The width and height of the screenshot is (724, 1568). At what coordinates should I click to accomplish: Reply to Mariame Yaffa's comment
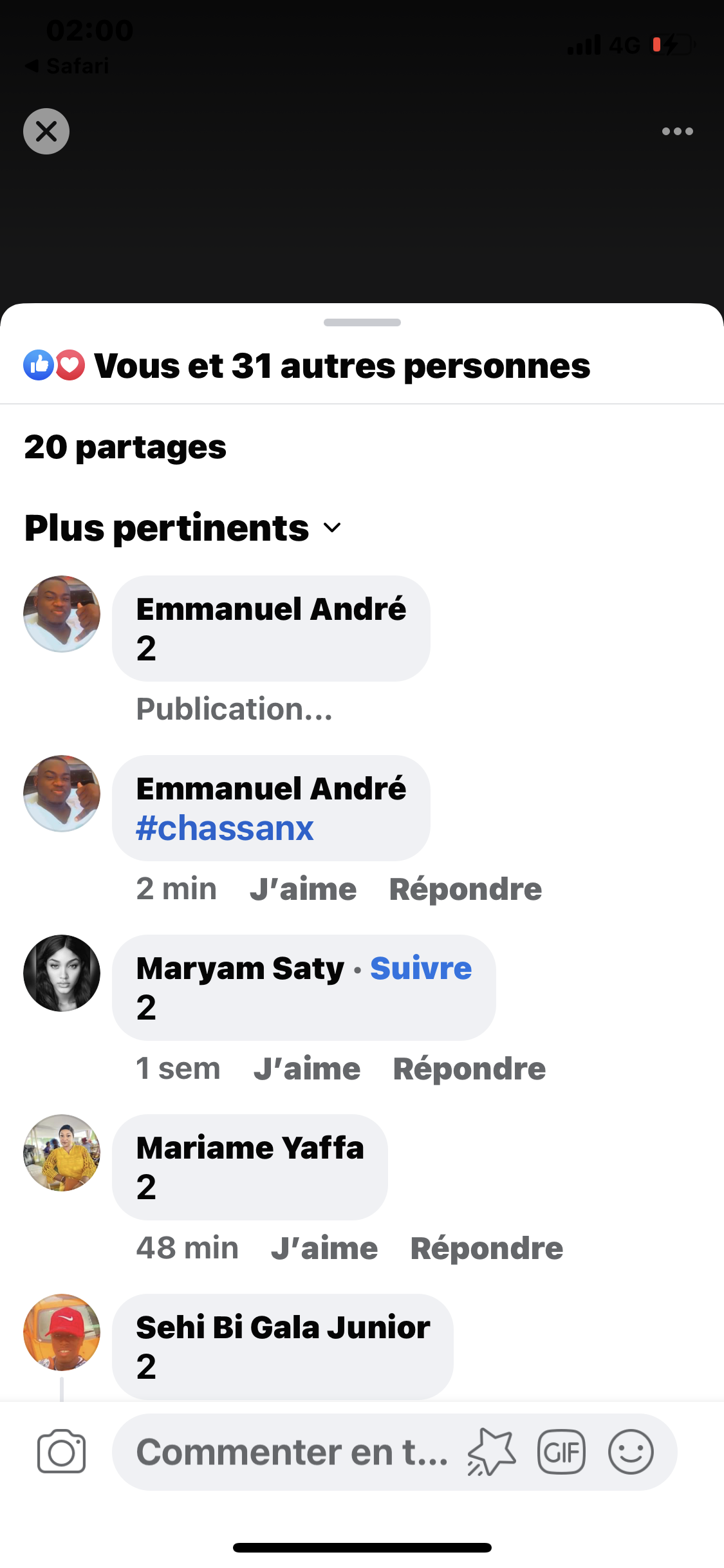click(x=487, y=1248)
